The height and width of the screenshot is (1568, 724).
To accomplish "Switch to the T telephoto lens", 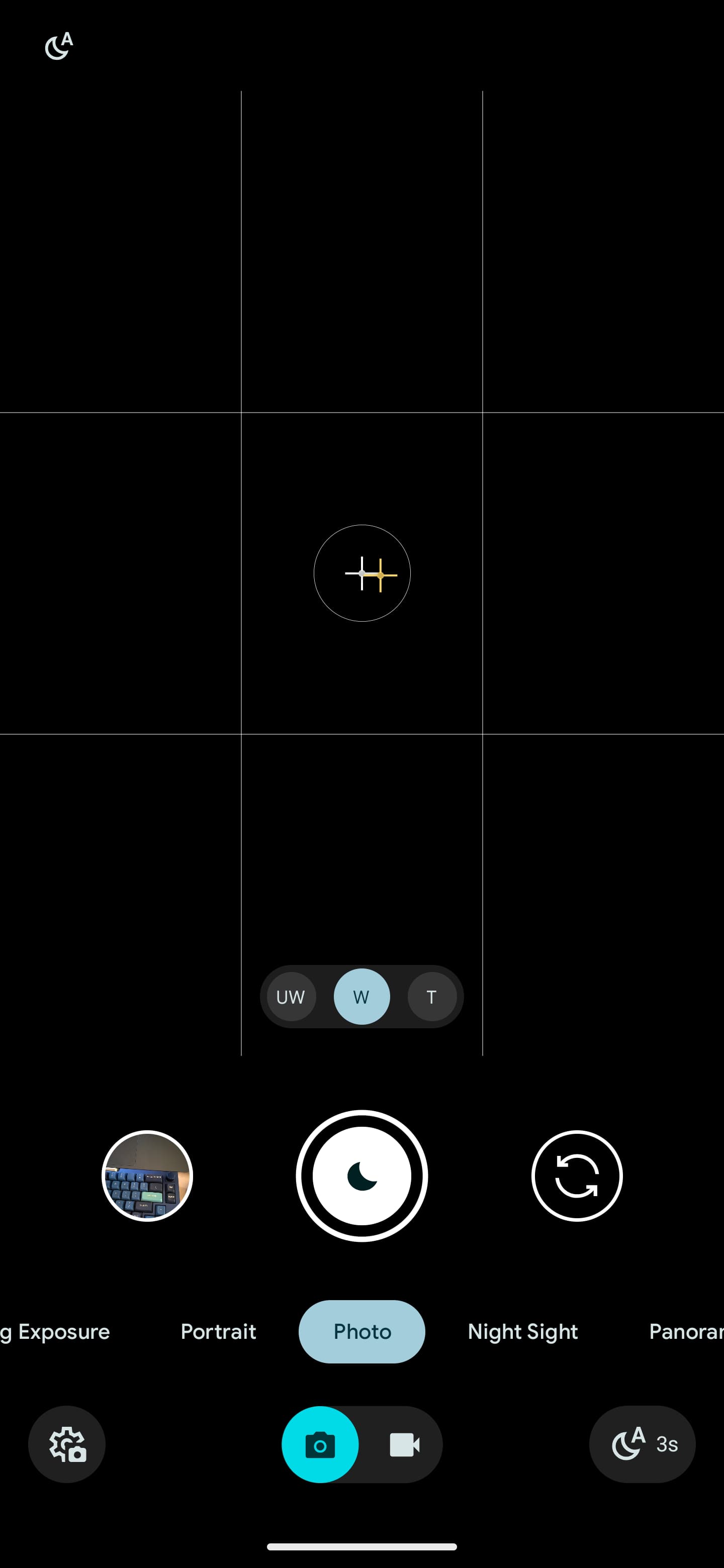I will pyautogui.click(x=432, y=997).
